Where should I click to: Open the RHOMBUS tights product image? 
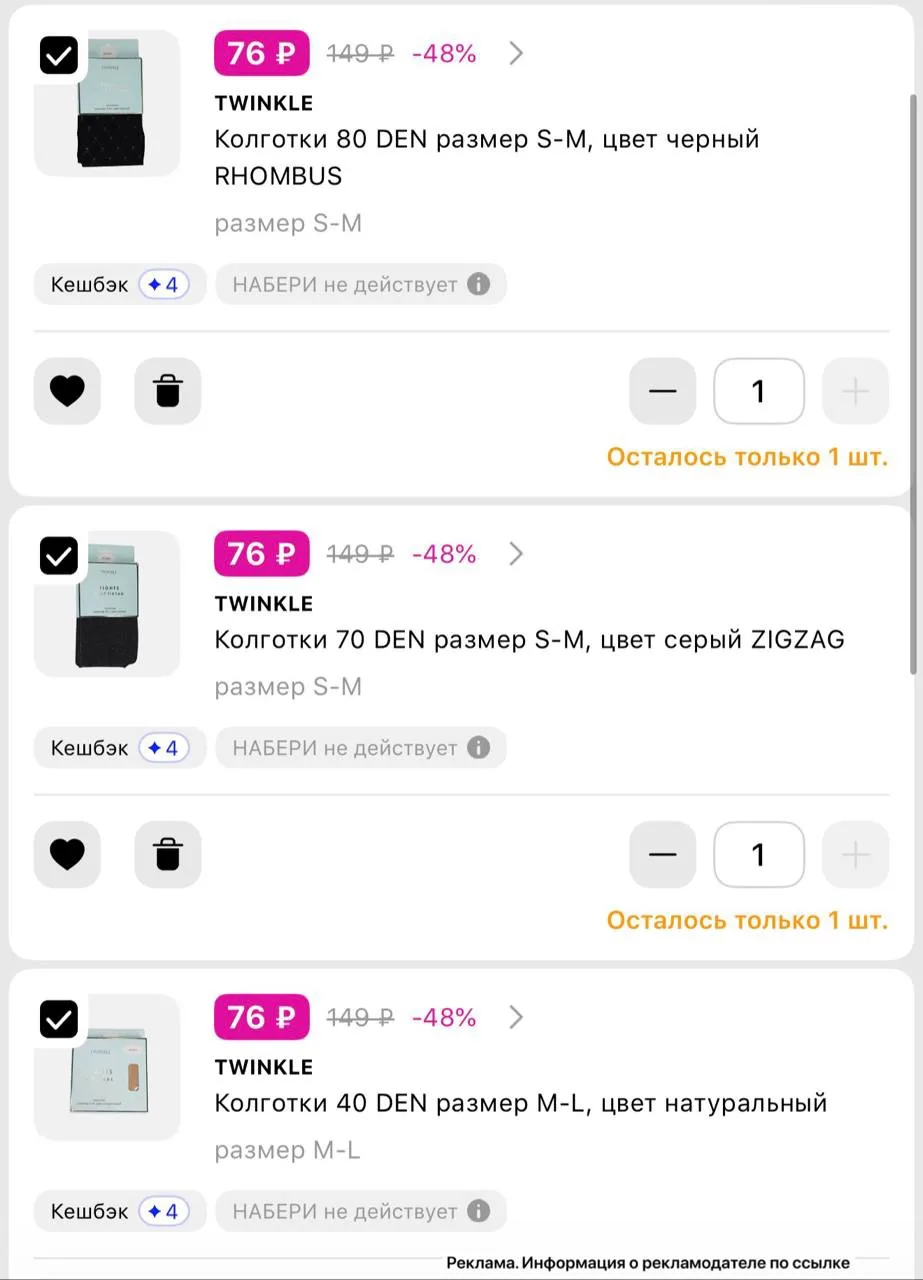(107, 104)
